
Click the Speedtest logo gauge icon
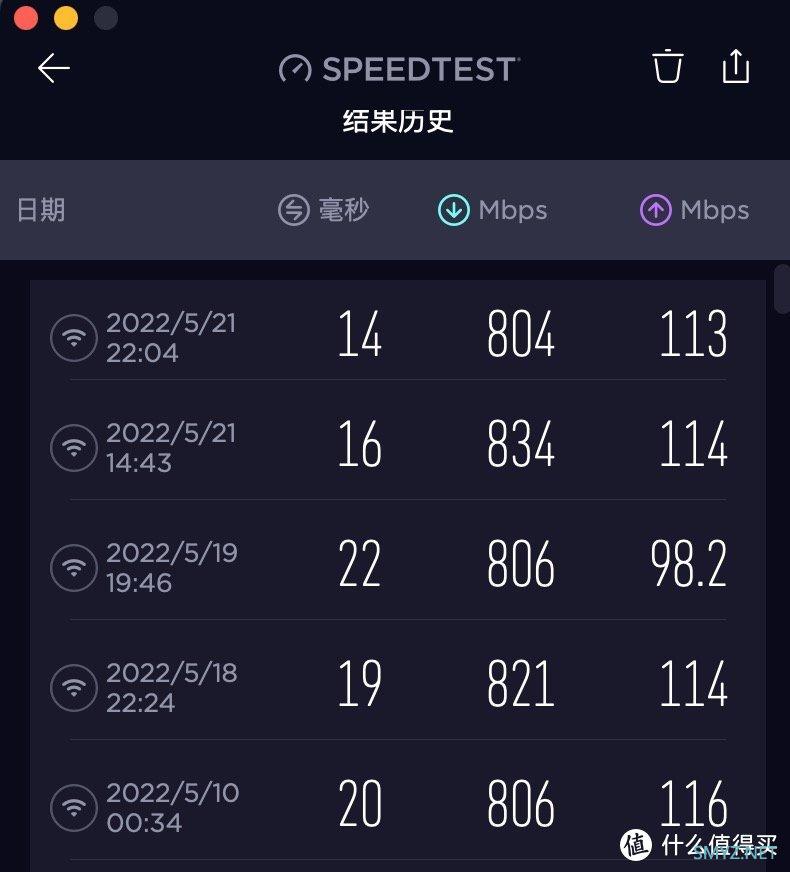[x=295, y=69]
